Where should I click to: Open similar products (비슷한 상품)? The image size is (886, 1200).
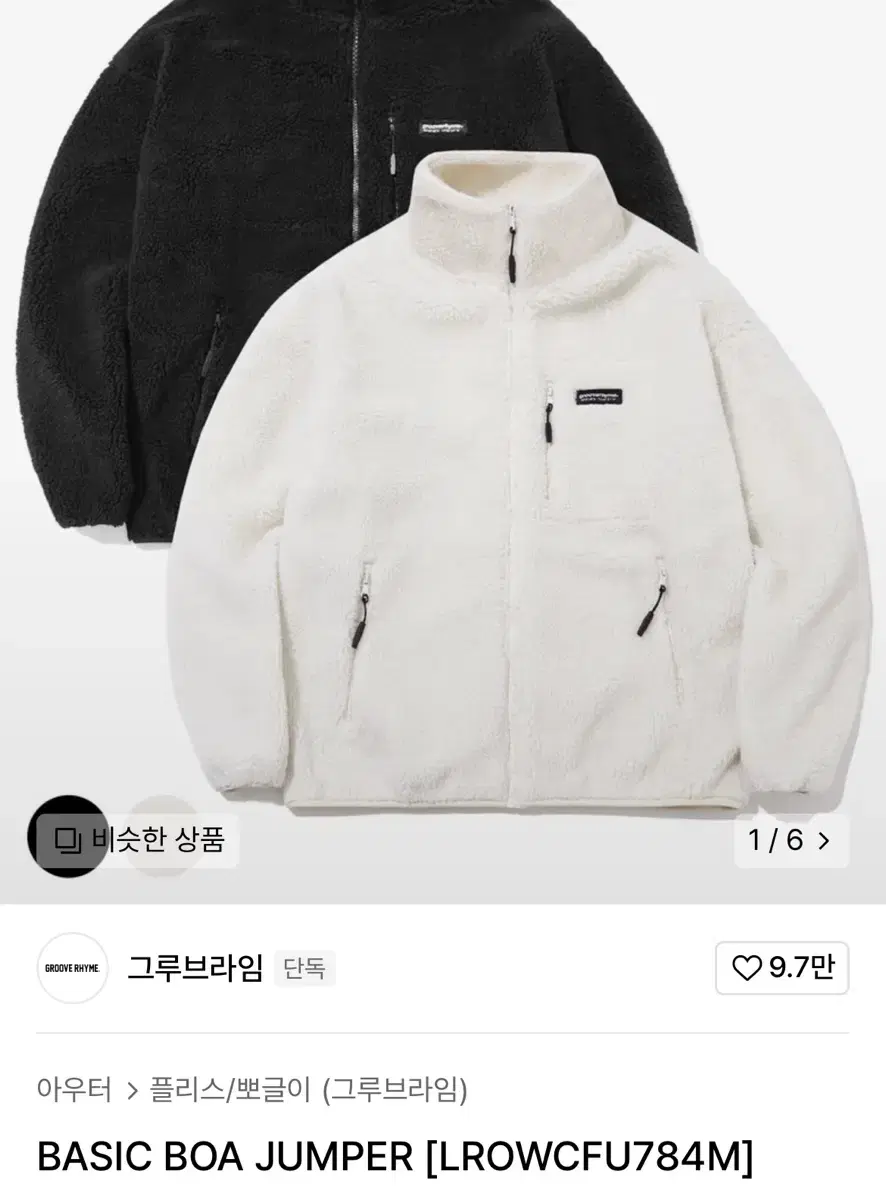[x=139, y=840]
